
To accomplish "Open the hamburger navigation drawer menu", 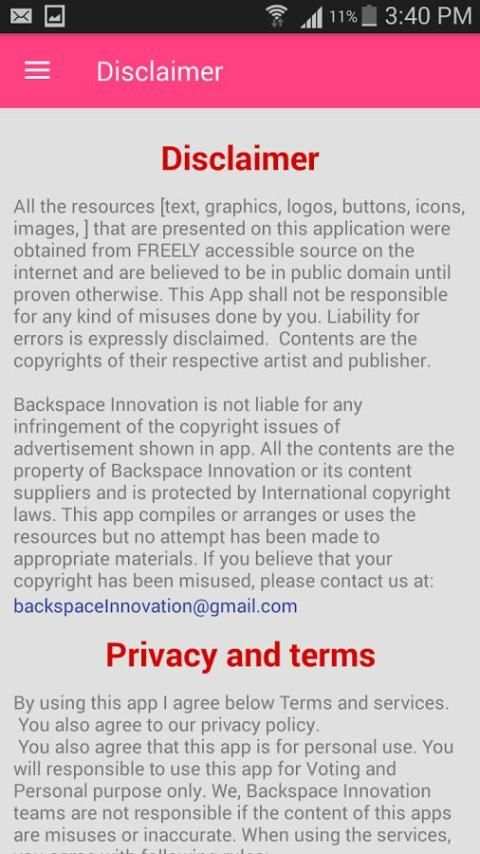I will point(37,71).
